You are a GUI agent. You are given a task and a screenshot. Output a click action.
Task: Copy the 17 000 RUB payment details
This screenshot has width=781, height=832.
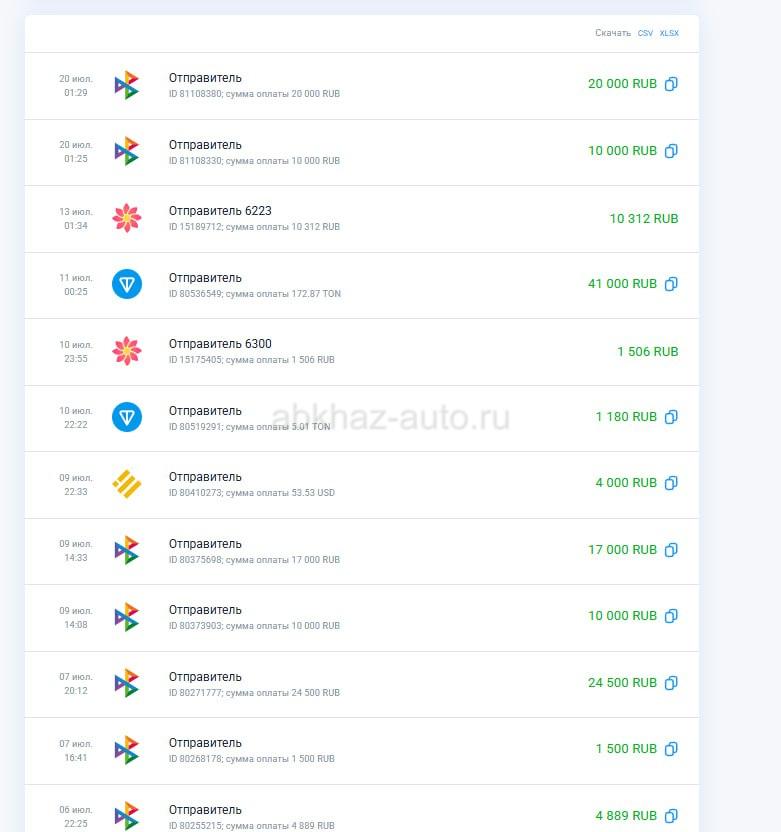click(x=671, y=550)
